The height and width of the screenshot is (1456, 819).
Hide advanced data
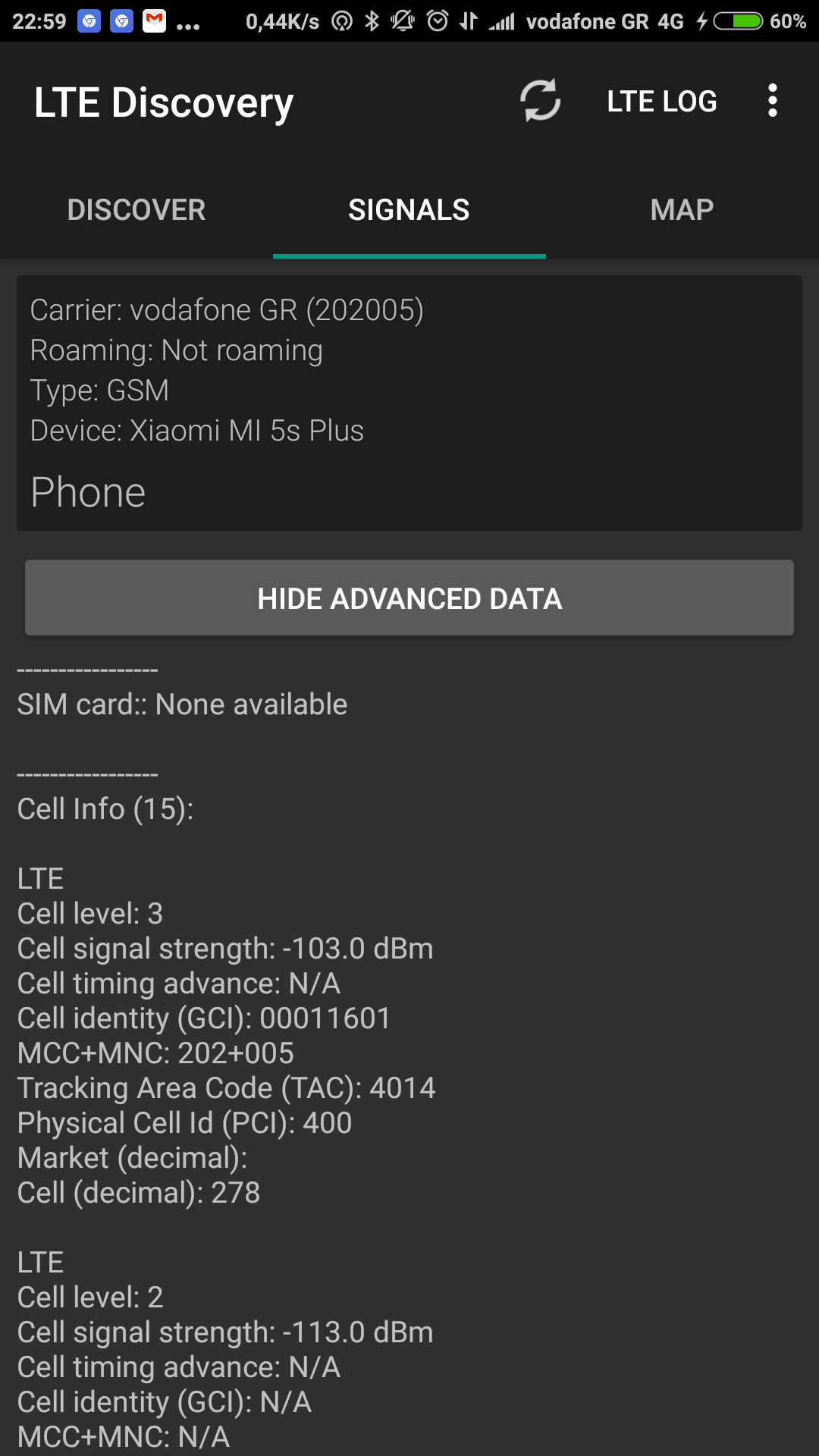[x=409, y=598]
